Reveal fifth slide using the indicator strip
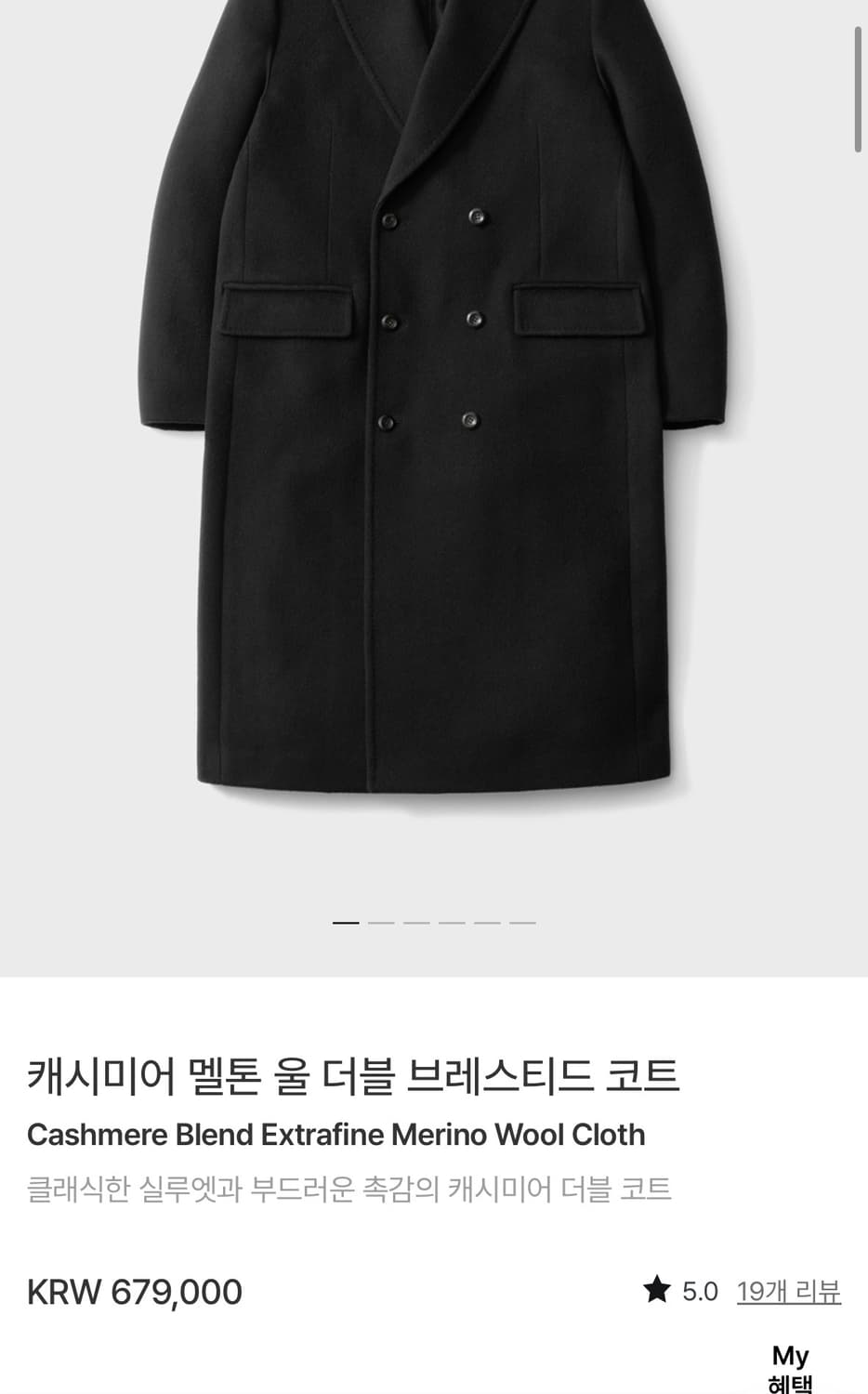The image size is (868, 1394). pos(487,922)
